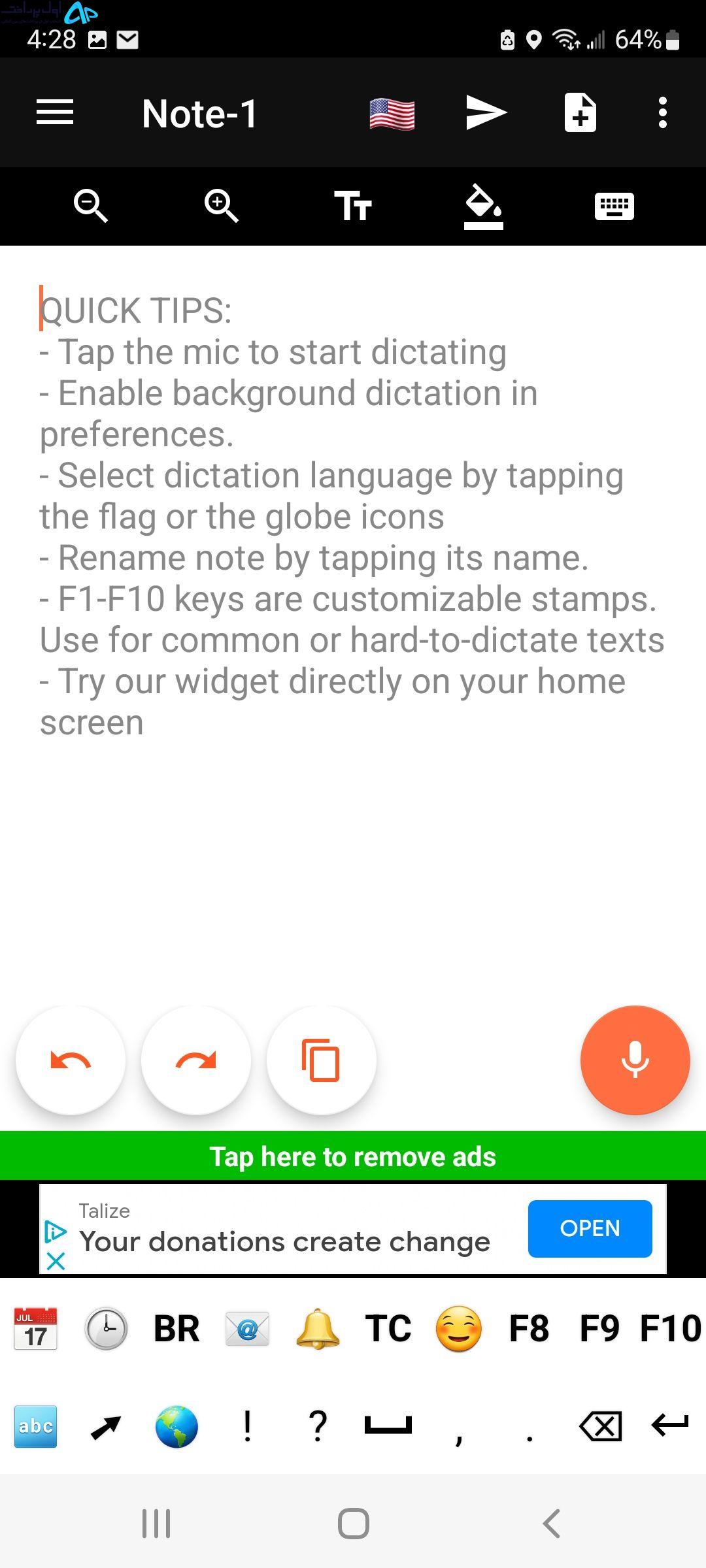Send the note with the arrow icon
The image size is (706, 1568).
click(x=486, y=113)
